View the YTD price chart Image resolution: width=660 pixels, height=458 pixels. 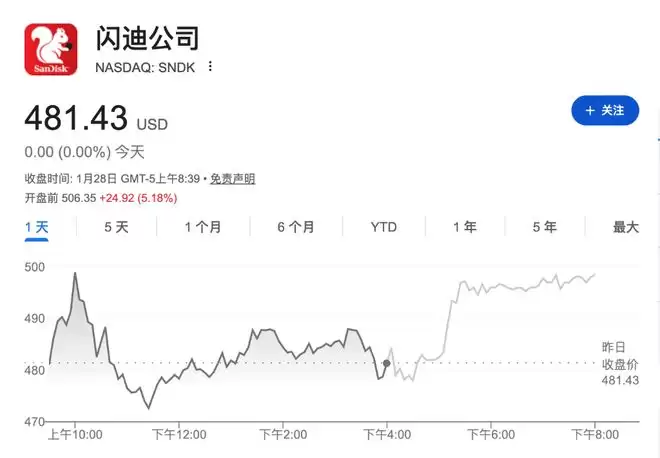(x=384, y=227)
